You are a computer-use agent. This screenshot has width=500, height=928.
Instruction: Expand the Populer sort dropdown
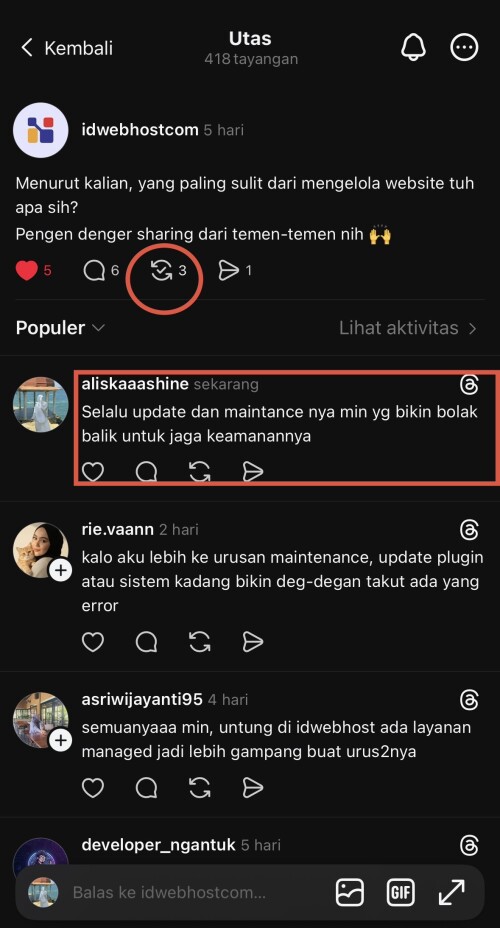[60, 328]
